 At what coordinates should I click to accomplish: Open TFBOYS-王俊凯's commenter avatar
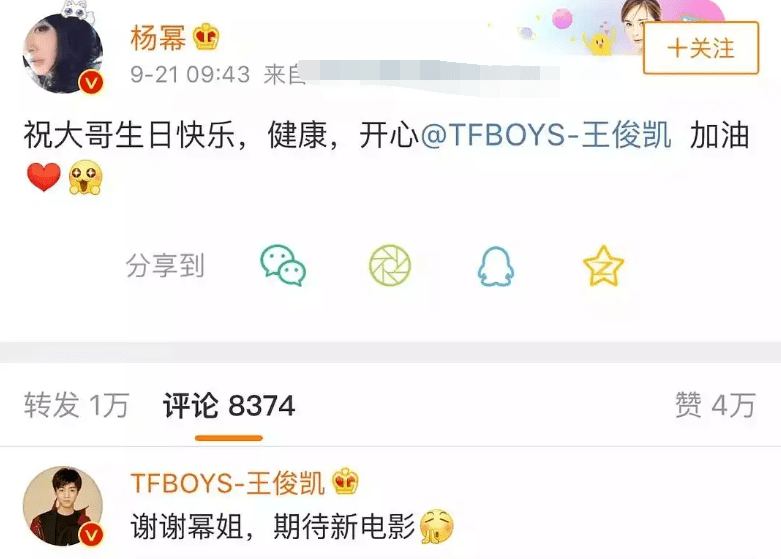[62, 506]
